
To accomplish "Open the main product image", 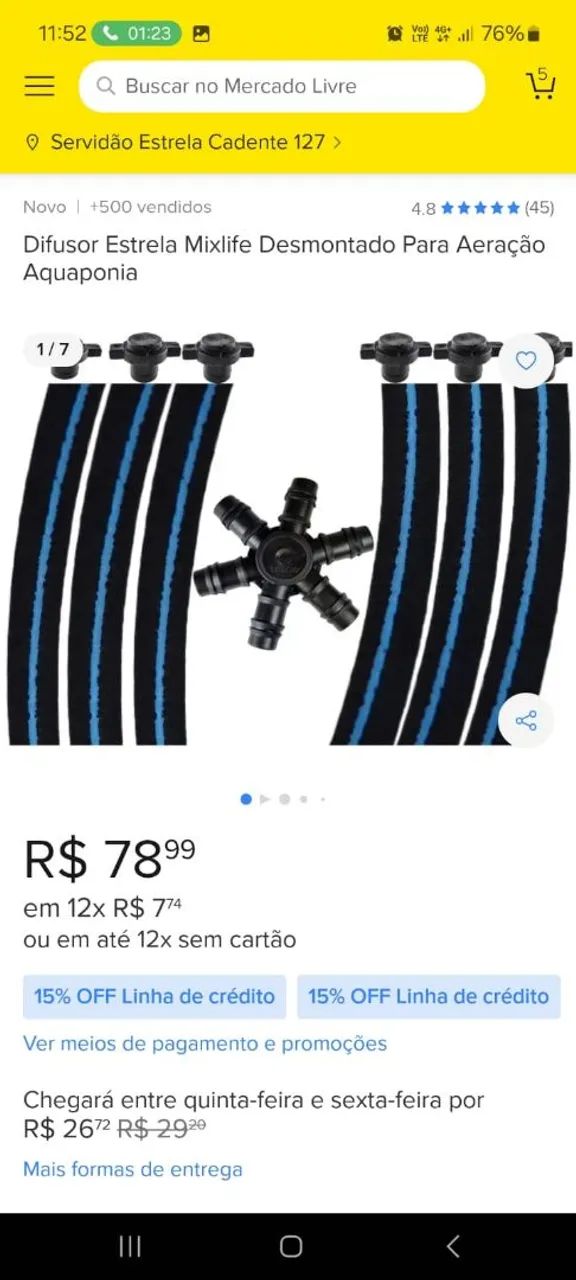I will (x=288, y=538).
